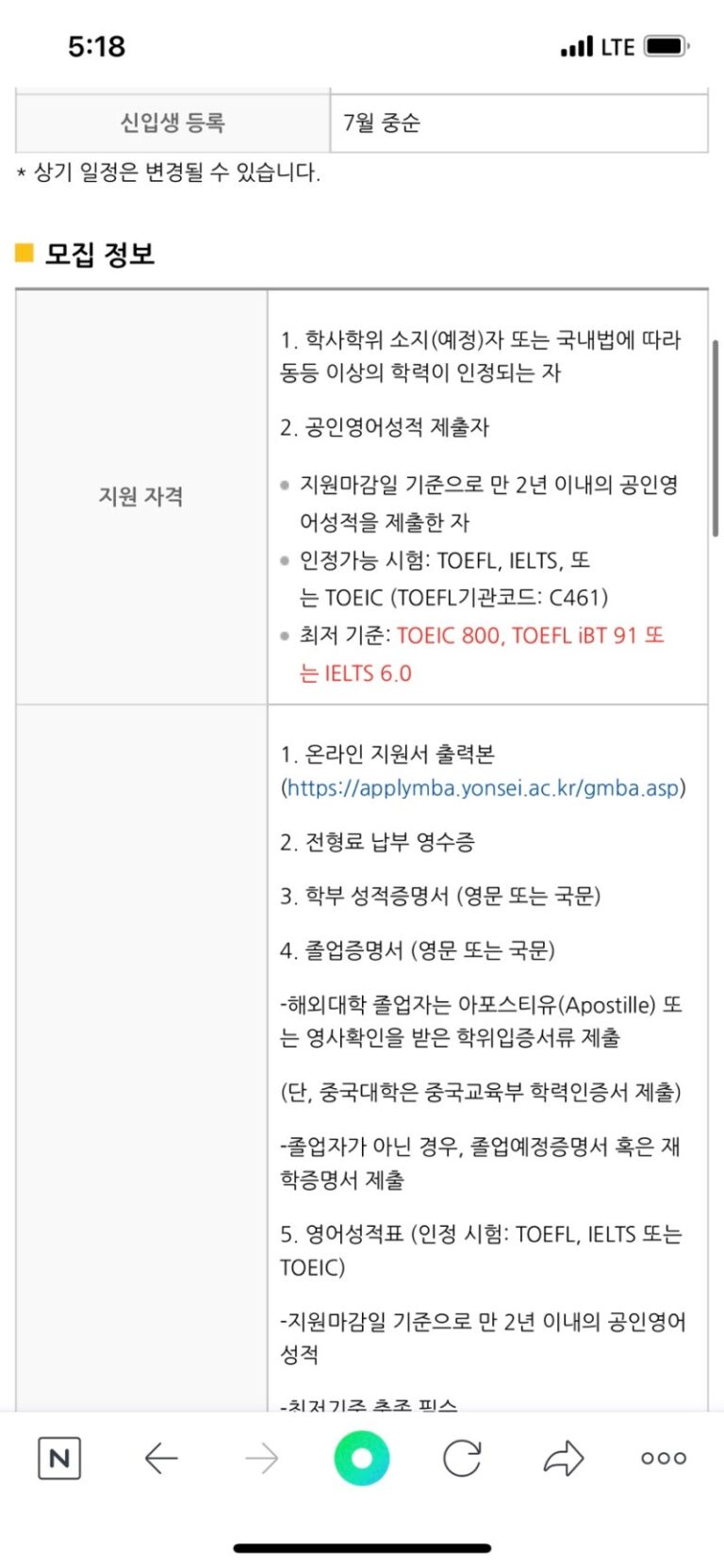724x1568 pixels.
Task: Tap the green Naver search circle button
Action: [362, 1459]
